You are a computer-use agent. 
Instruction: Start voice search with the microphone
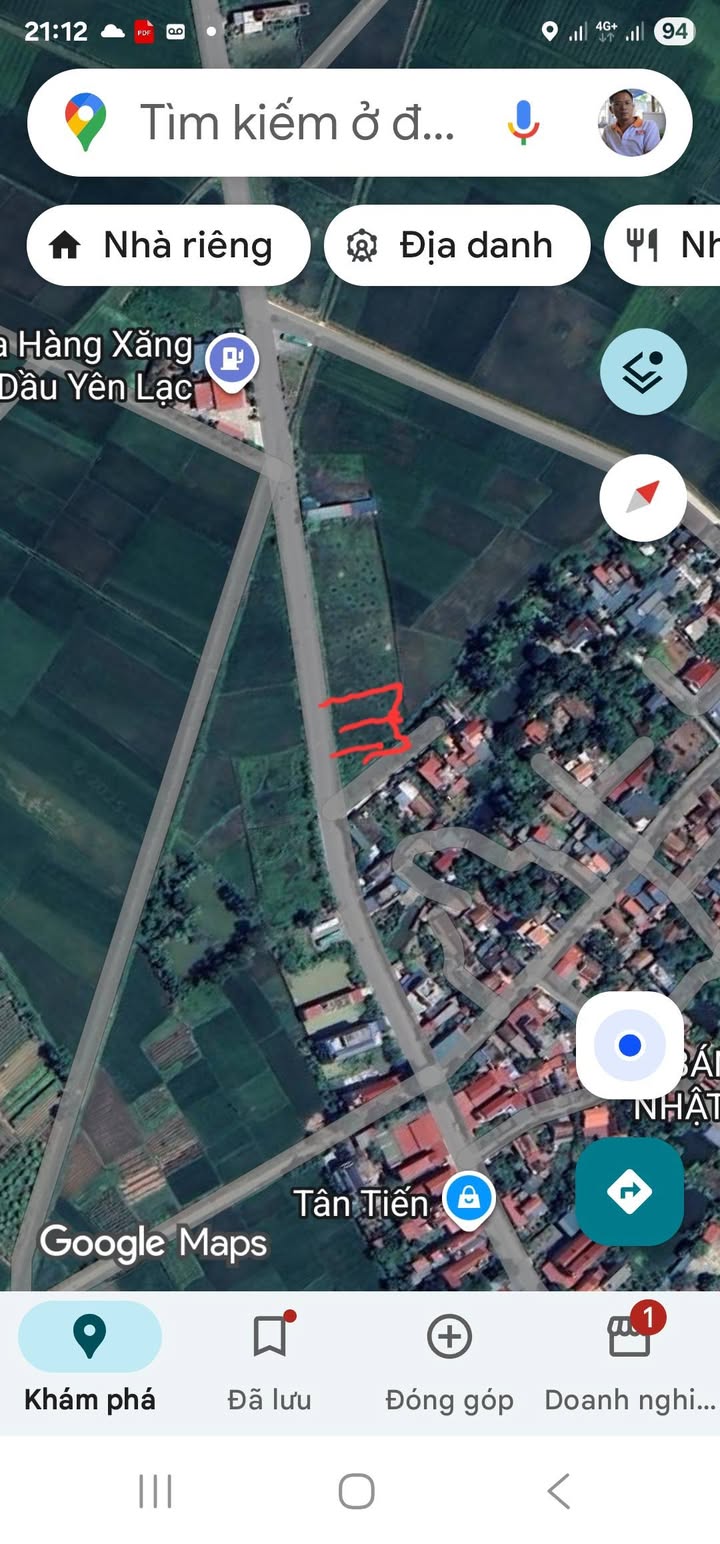coord(523,123)
